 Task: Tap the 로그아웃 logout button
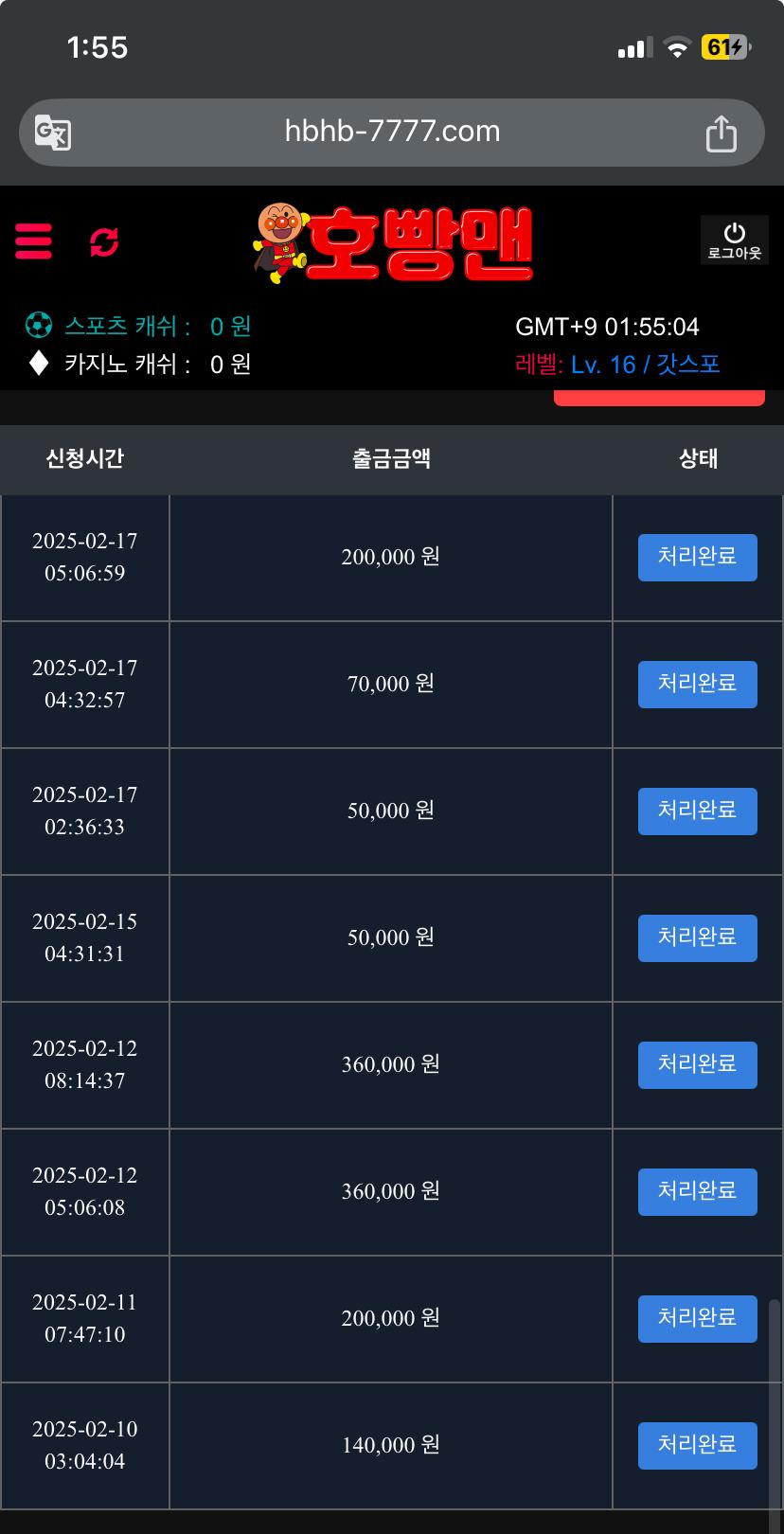pyautogui.click(x=734, y=241)
